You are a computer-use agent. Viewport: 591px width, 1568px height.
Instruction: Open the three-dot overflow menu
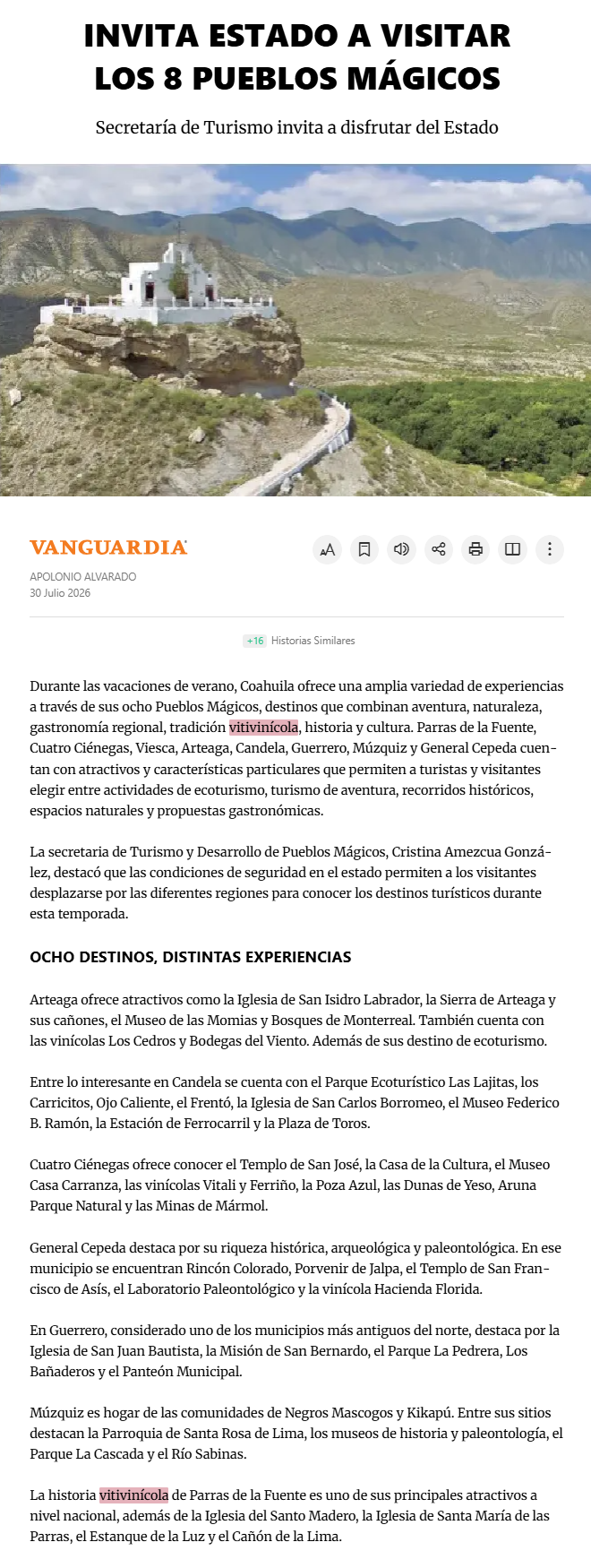[550, 549]
